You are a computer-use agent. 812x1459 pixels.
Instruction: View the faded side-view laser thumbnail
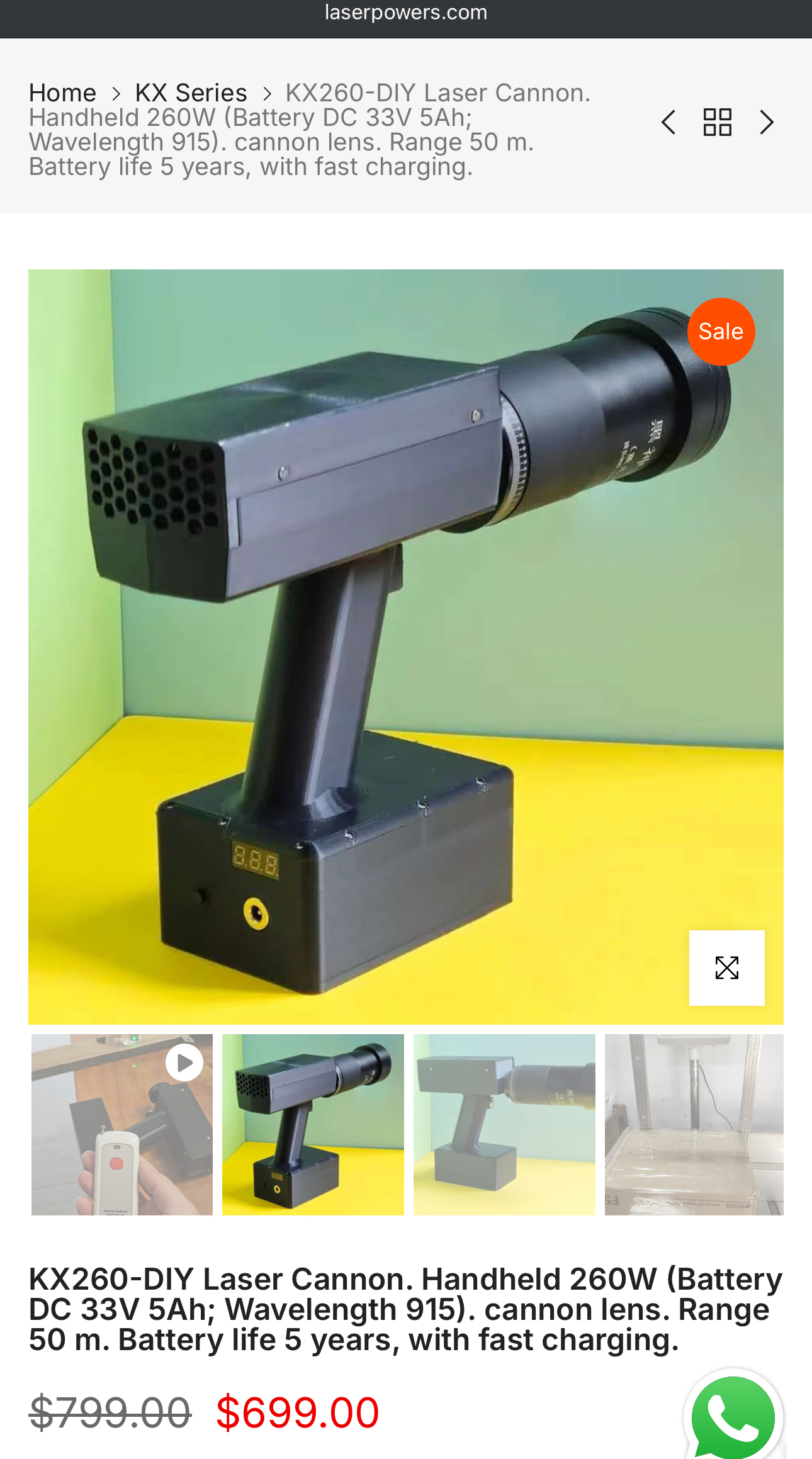pos(504,1124)
